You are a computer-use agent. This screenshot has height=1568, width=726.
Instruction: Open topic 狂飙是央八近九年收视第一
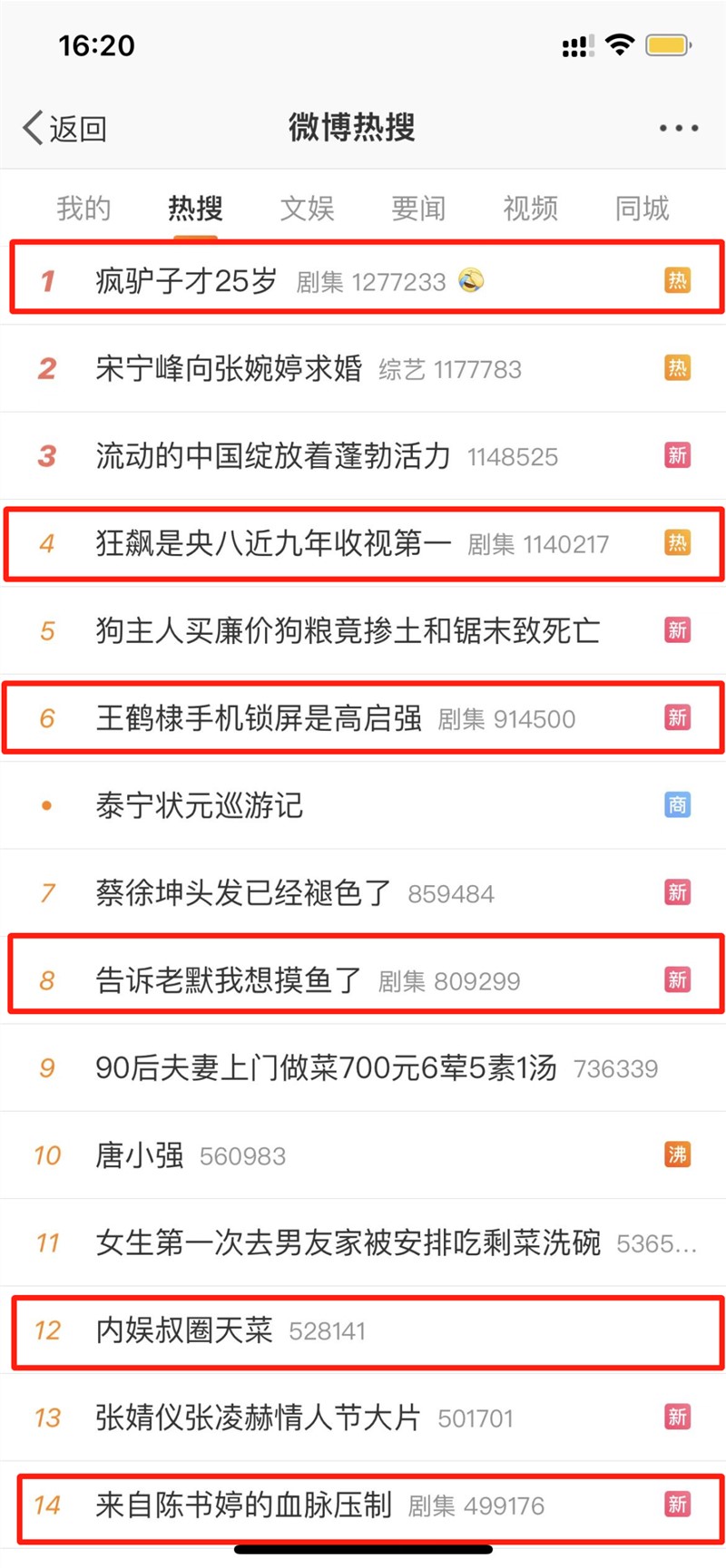click(363, 543)
